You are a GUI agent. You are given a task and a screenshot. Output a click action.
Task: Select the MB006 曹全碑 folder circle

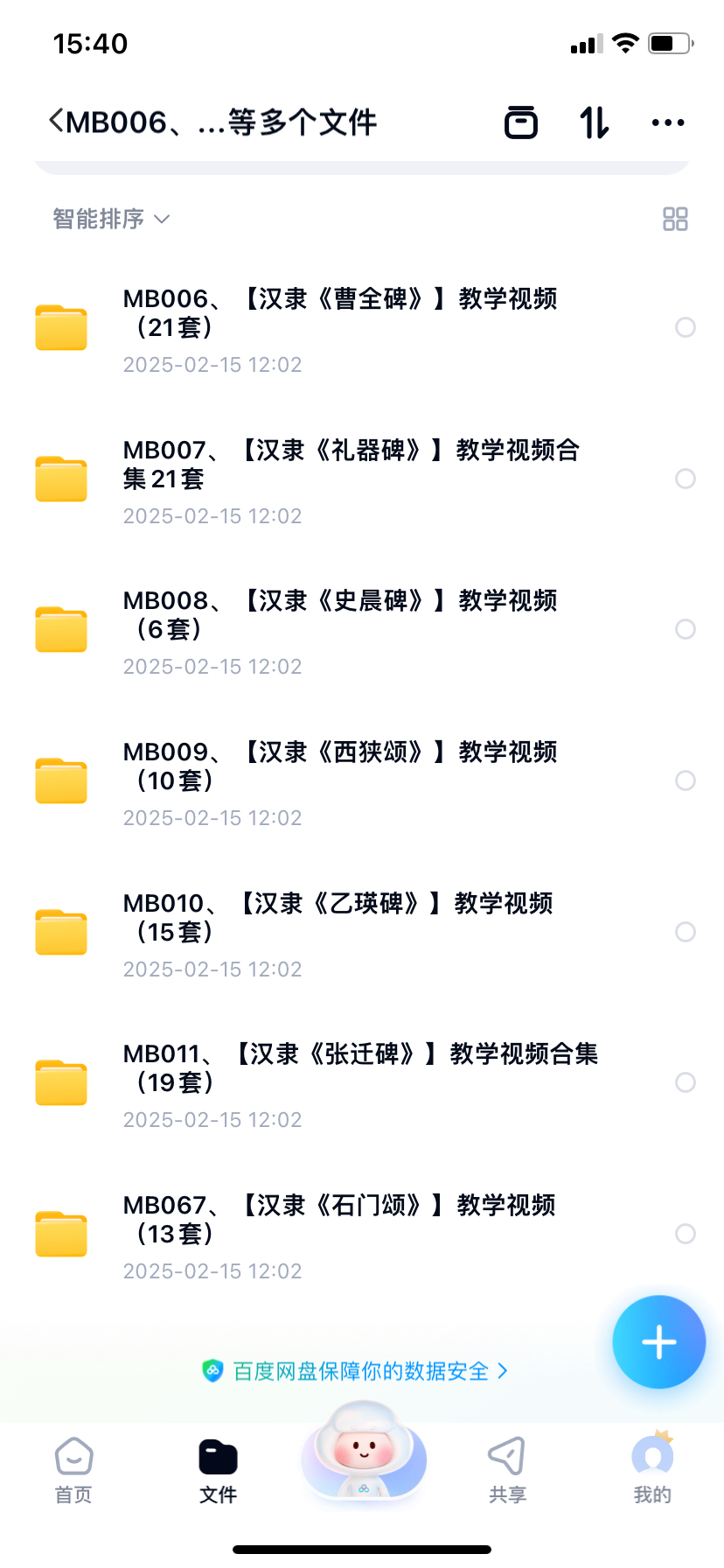686,327
